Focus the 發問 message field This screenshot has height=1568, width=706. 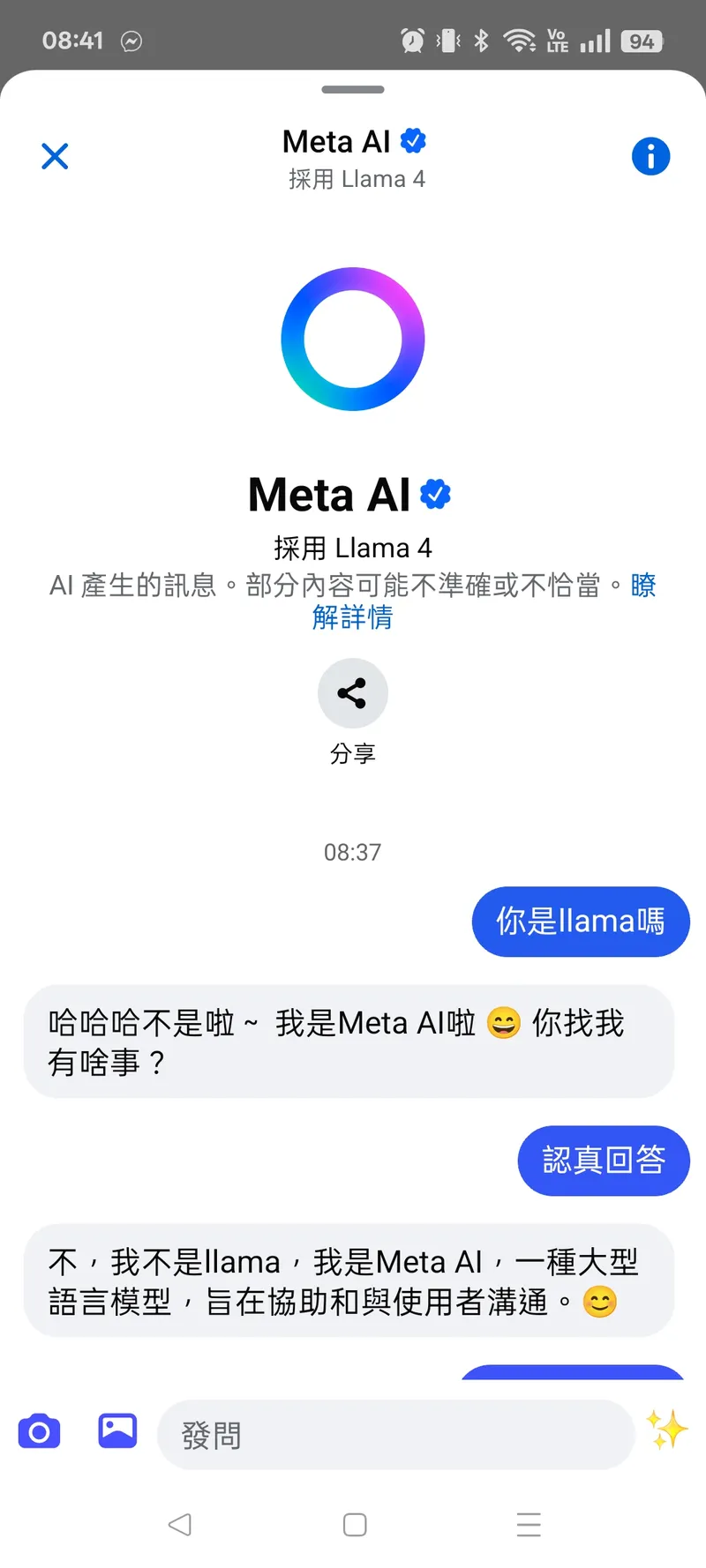[395, 1435]
